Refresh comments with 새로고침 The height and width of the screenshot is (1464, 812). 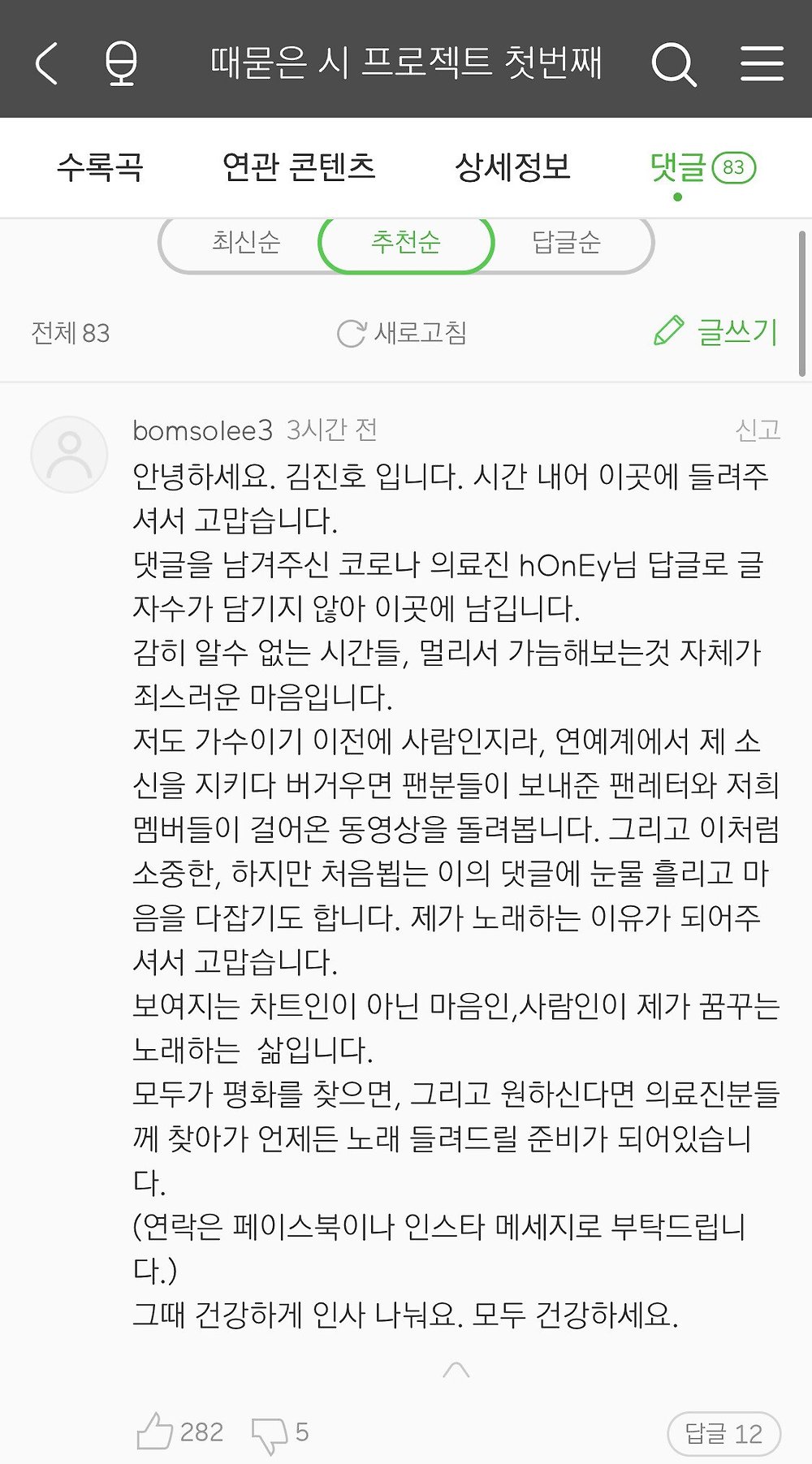point(402,333)
